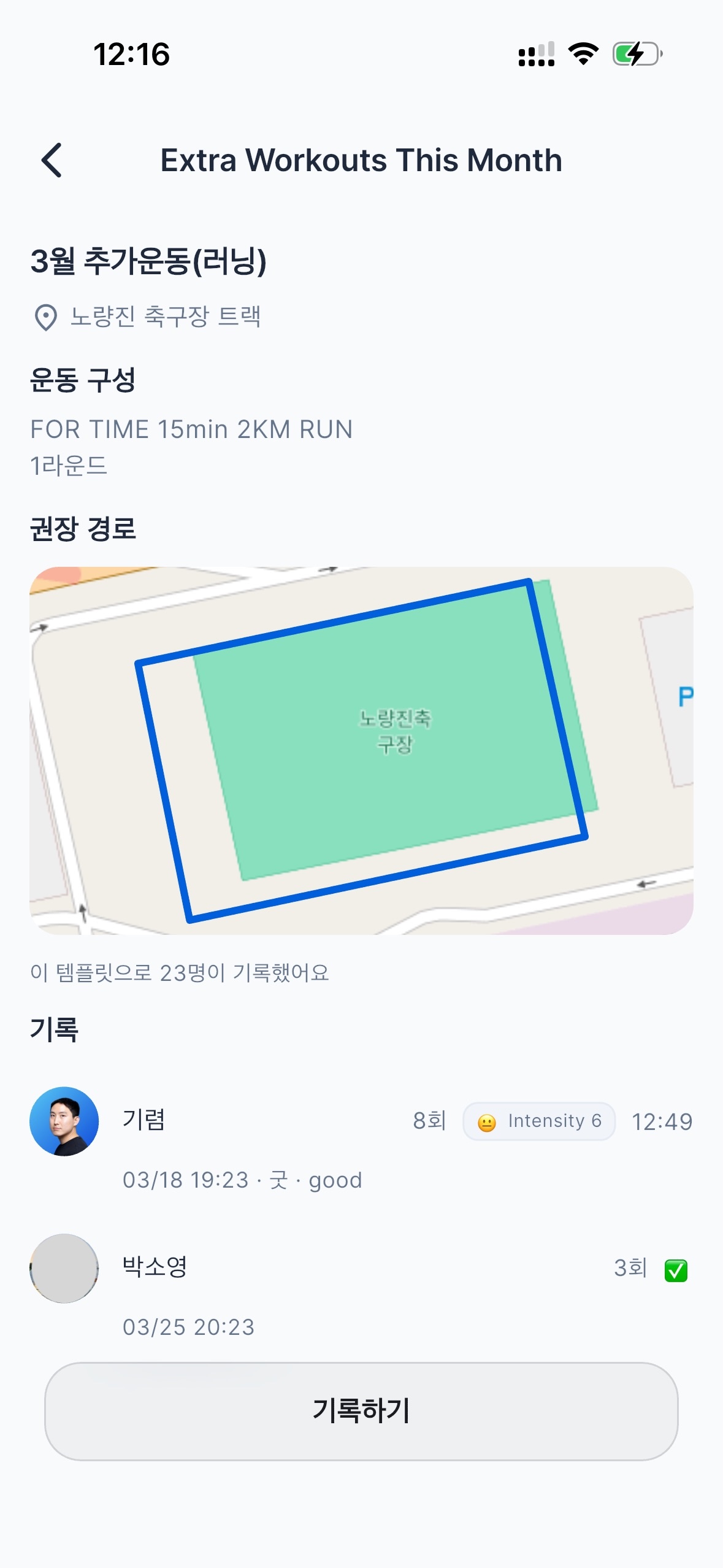723x1568 pixels.
Task: Tap the back chevron arrow
Action: point(52,161)
